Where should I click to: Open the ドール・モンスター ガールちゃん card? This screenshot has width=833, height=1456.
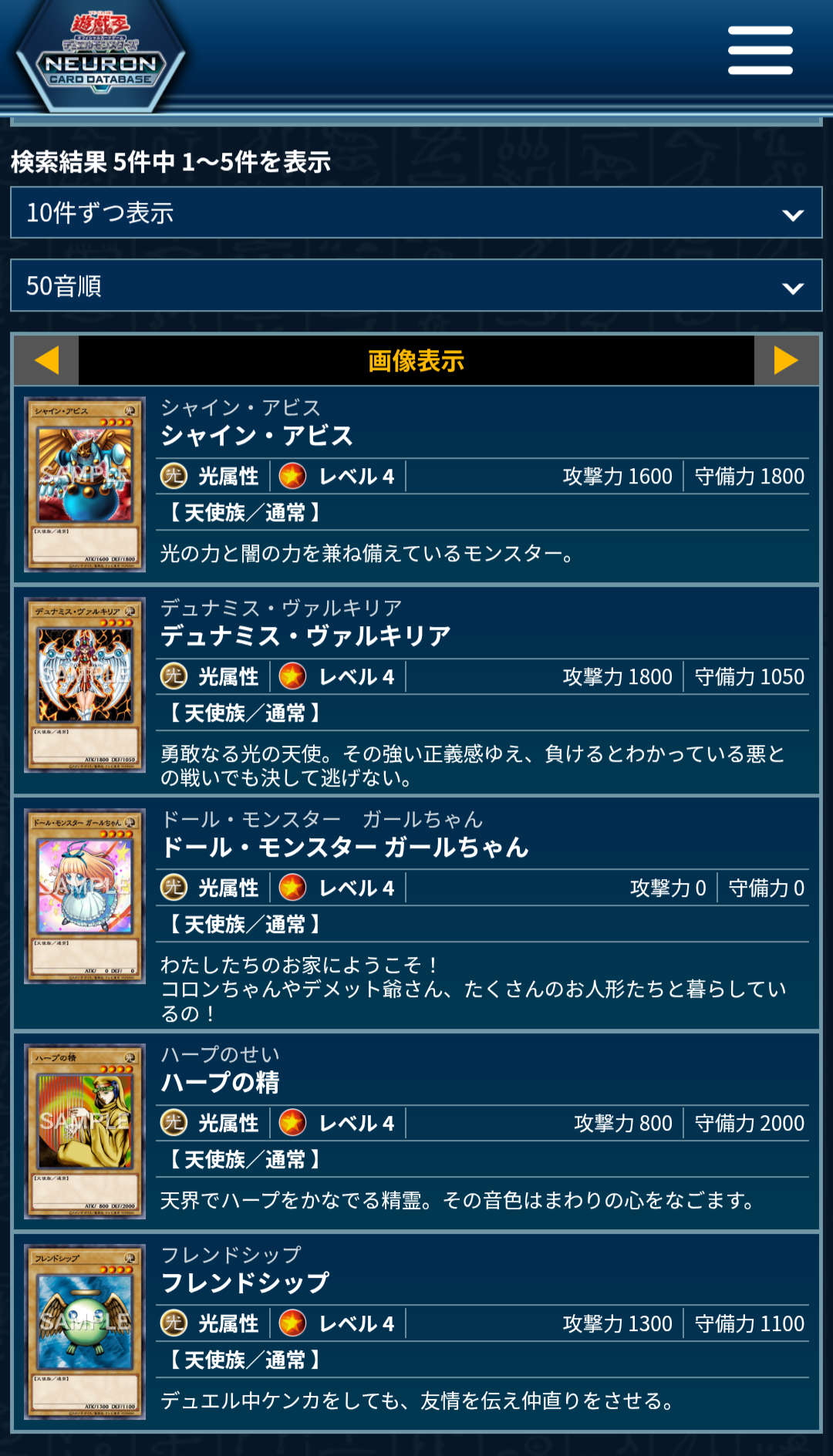pyautogui.click(x=345, y=848)
